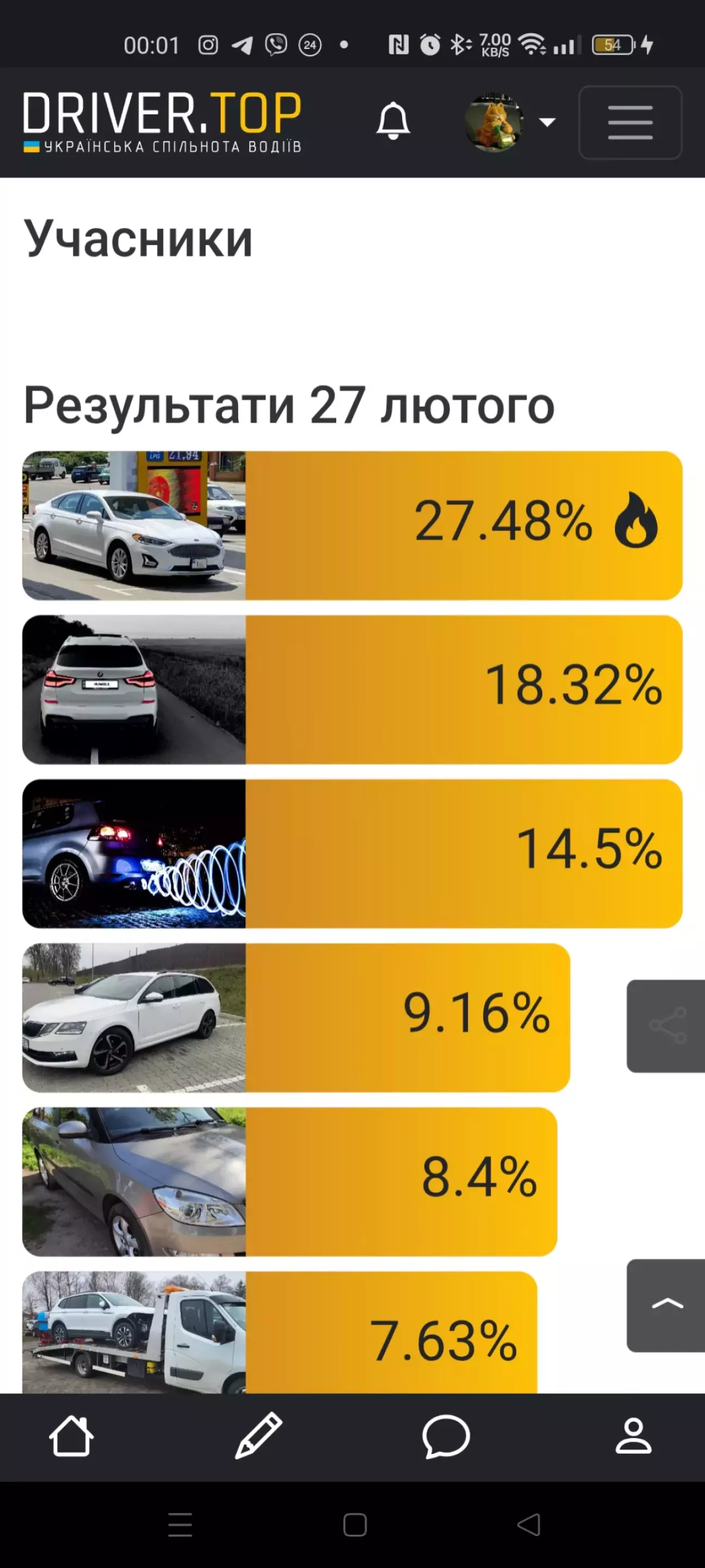Screen dimensions: 705x1568
Task: Go to the home tab
Action: click(71, 1436)
